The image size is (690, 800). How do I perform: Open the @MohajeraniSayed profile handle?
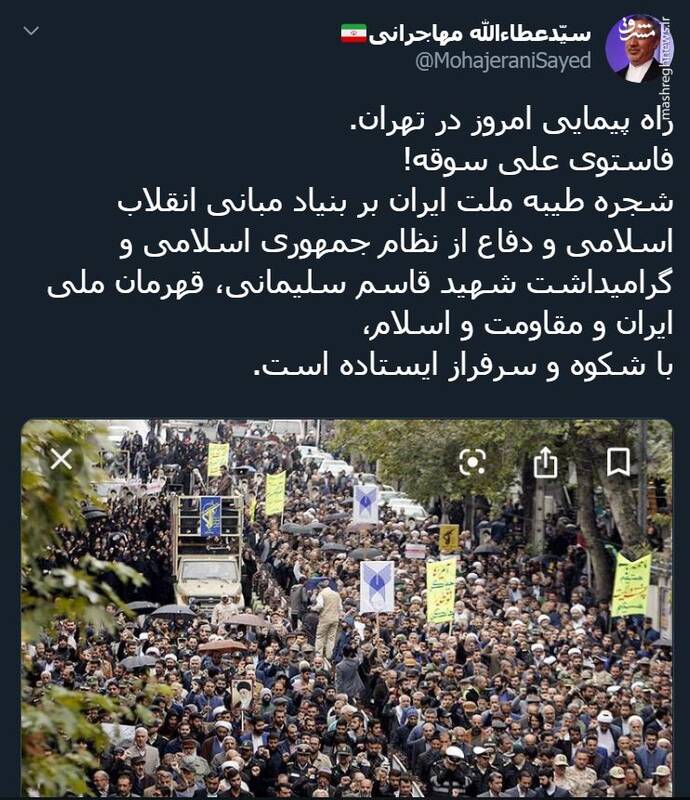(x=502, y=62)
